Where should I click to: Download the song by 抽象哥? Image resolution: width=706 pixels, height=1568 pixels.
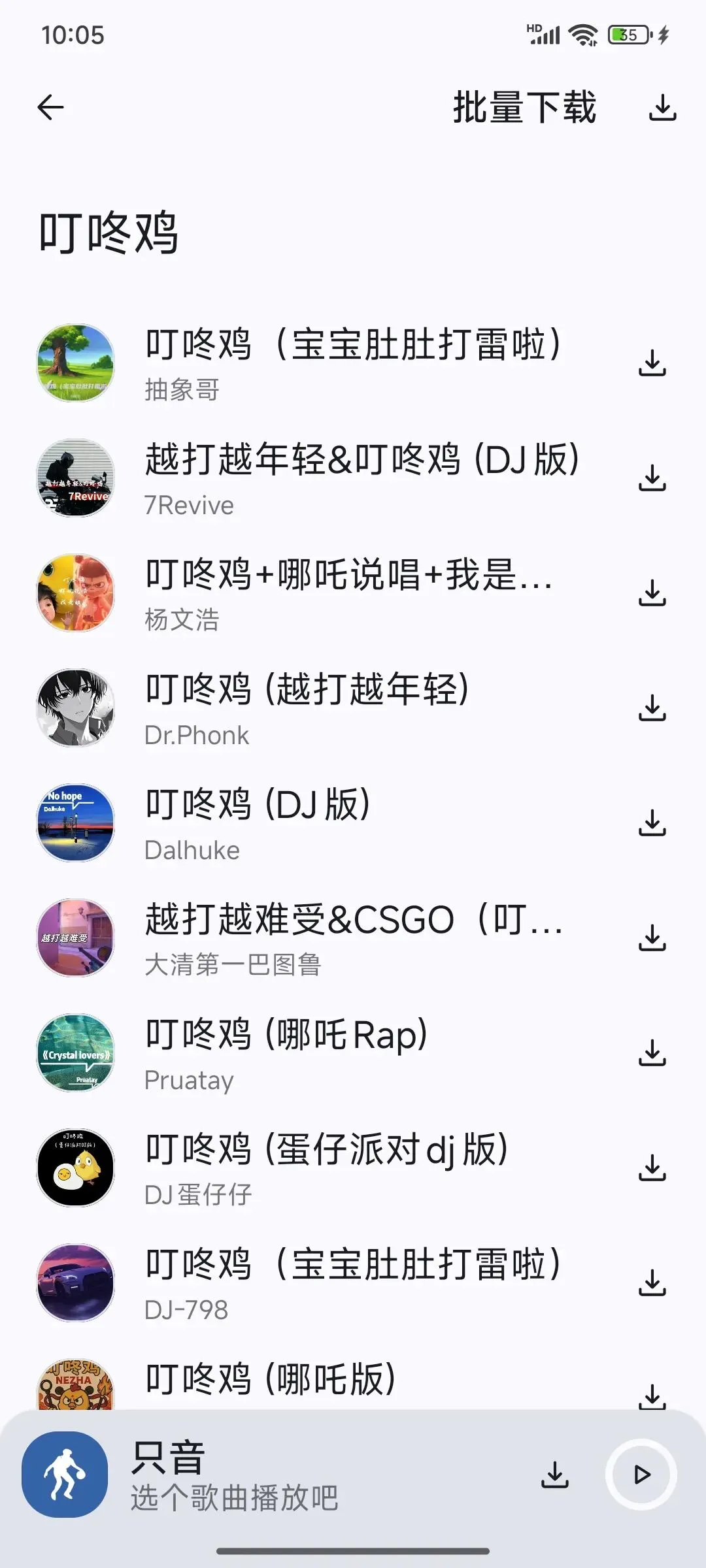click(652, 363)
